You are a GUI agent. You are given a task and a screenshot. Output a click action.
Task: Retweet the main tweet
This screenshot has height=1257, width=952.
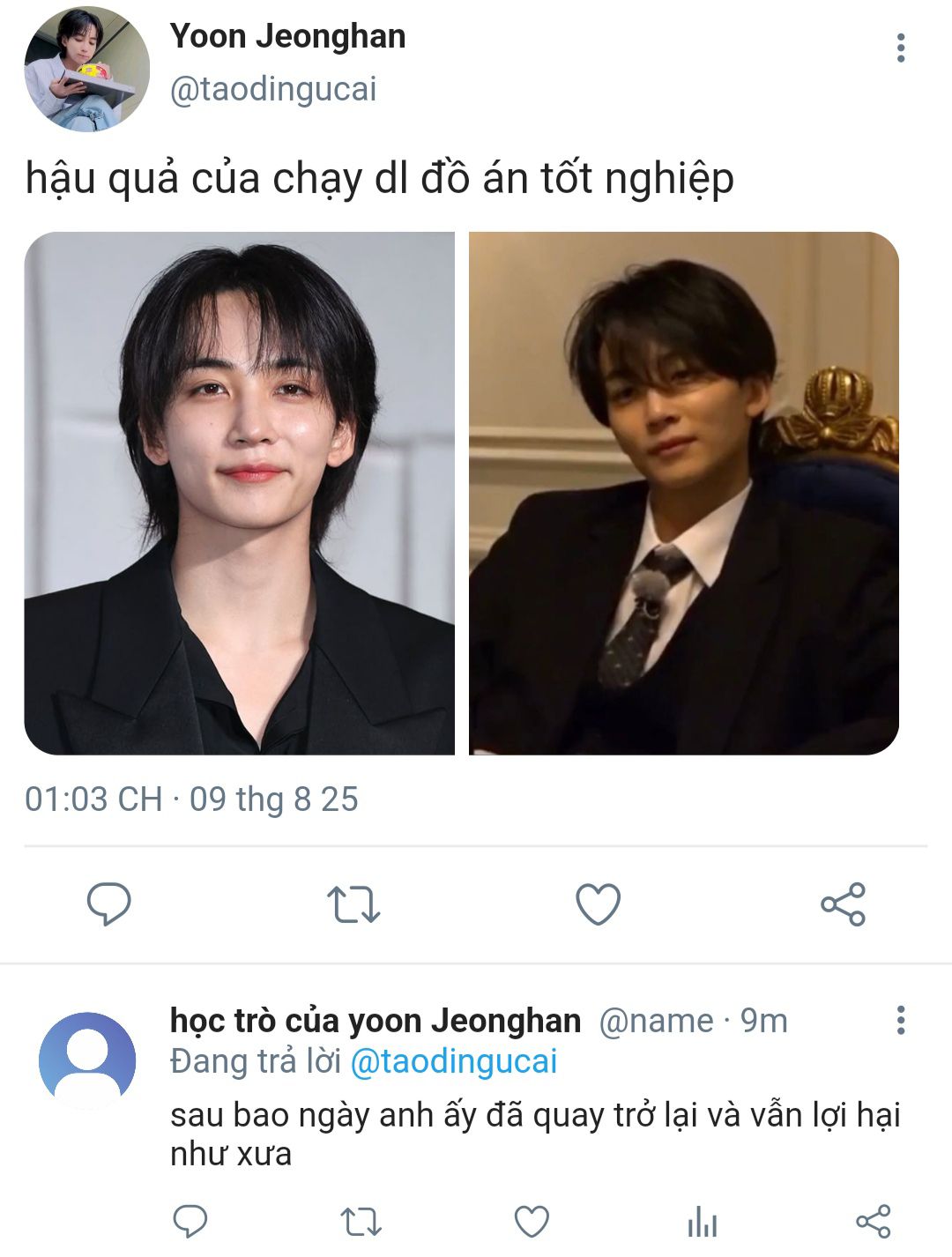[353, 904]
